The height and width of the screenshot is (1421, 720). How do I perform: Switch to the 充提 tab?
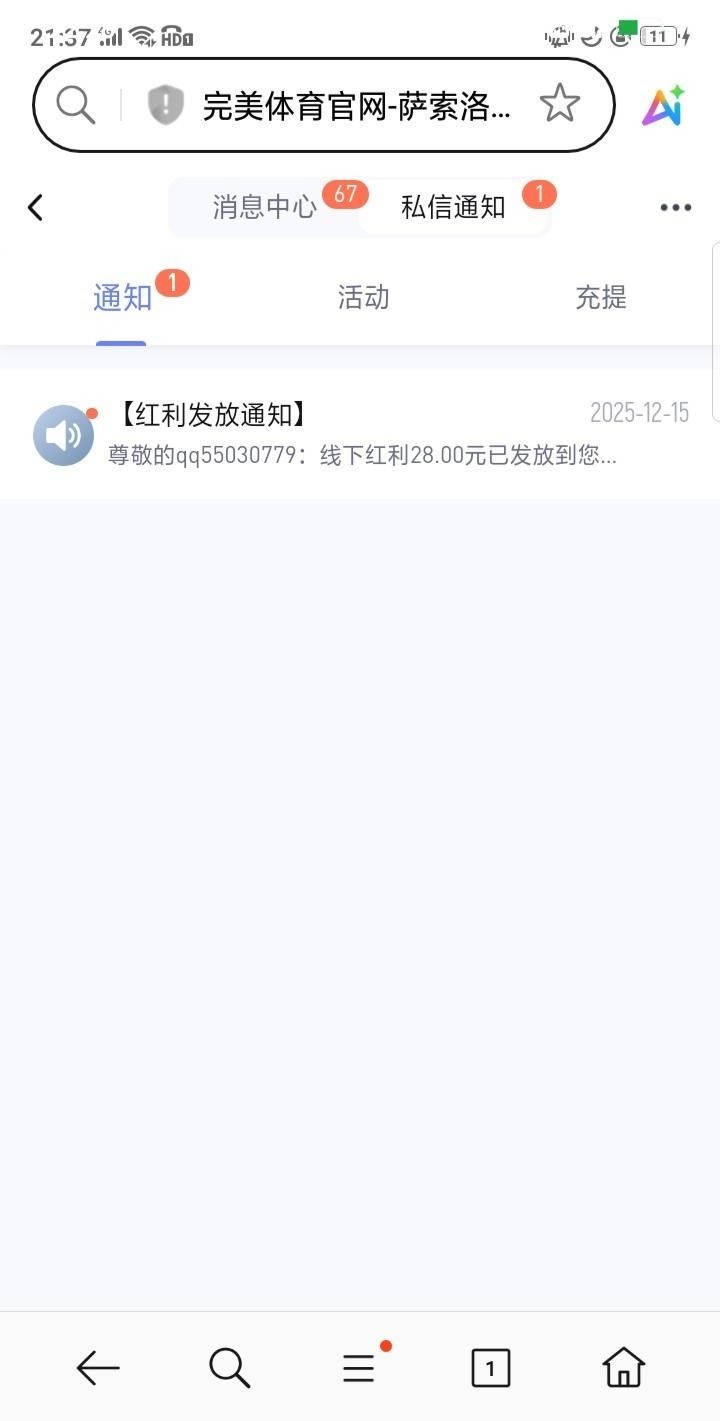601,297
